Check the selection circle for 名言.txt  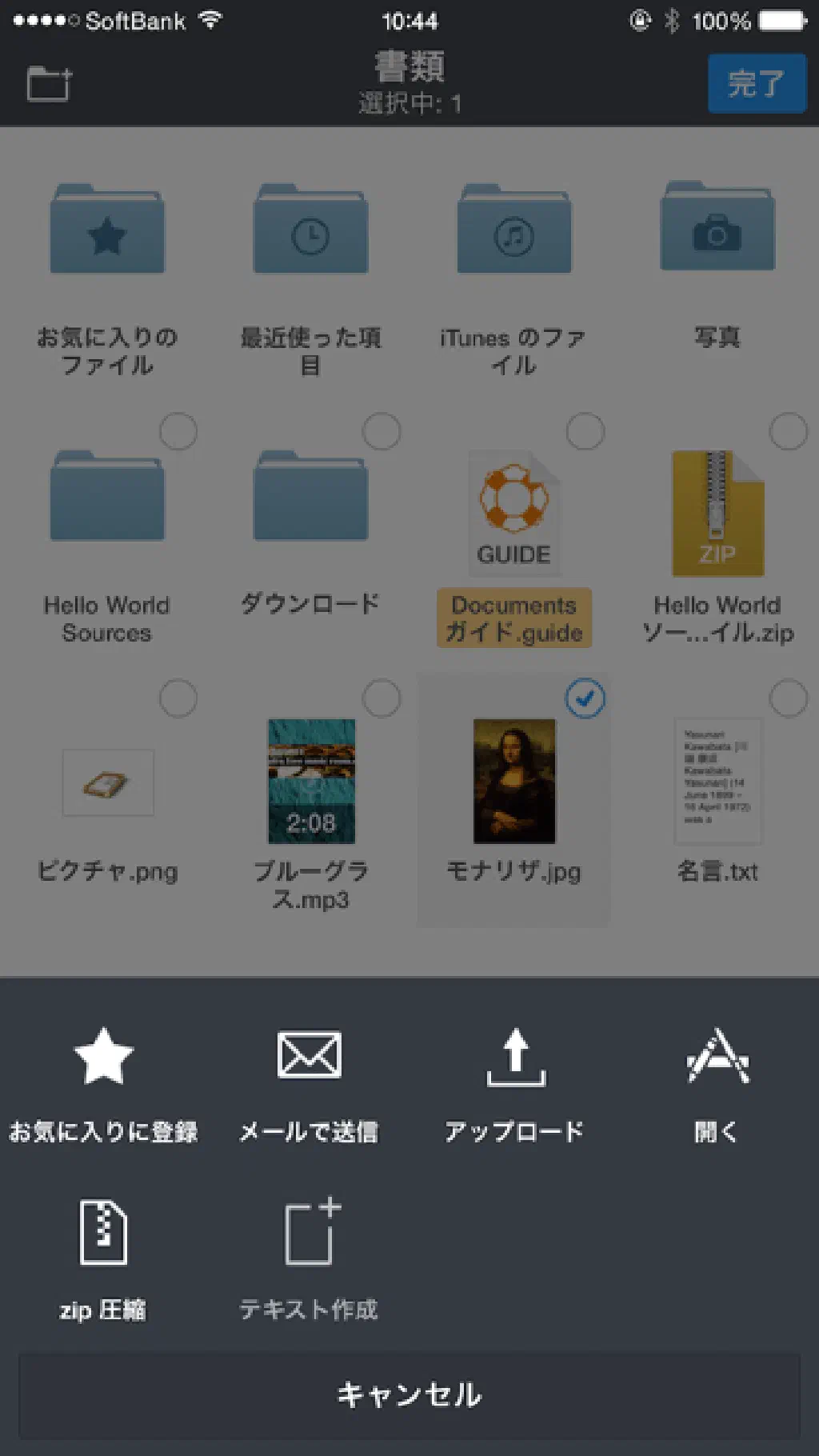789,698
